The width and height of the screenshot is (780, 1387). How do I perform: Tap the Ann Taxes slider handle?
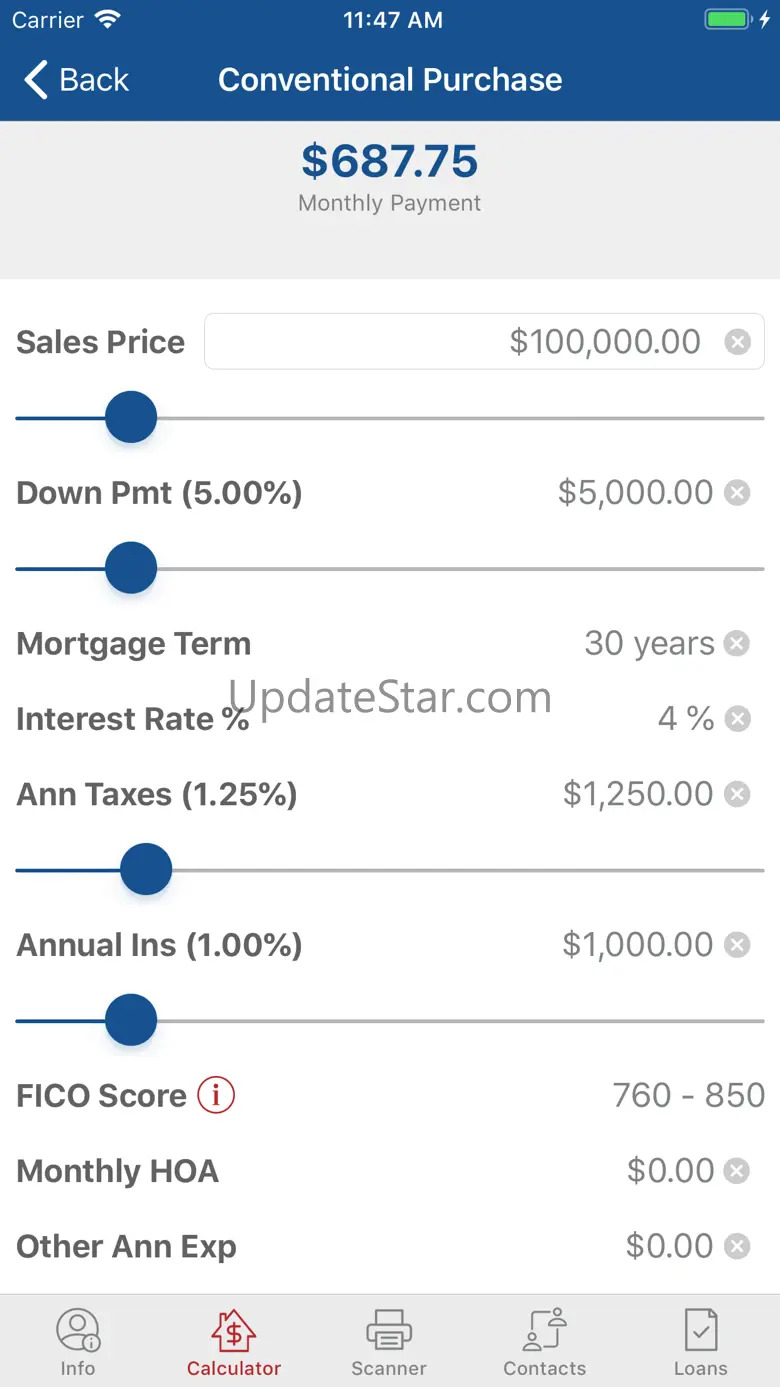146,869
